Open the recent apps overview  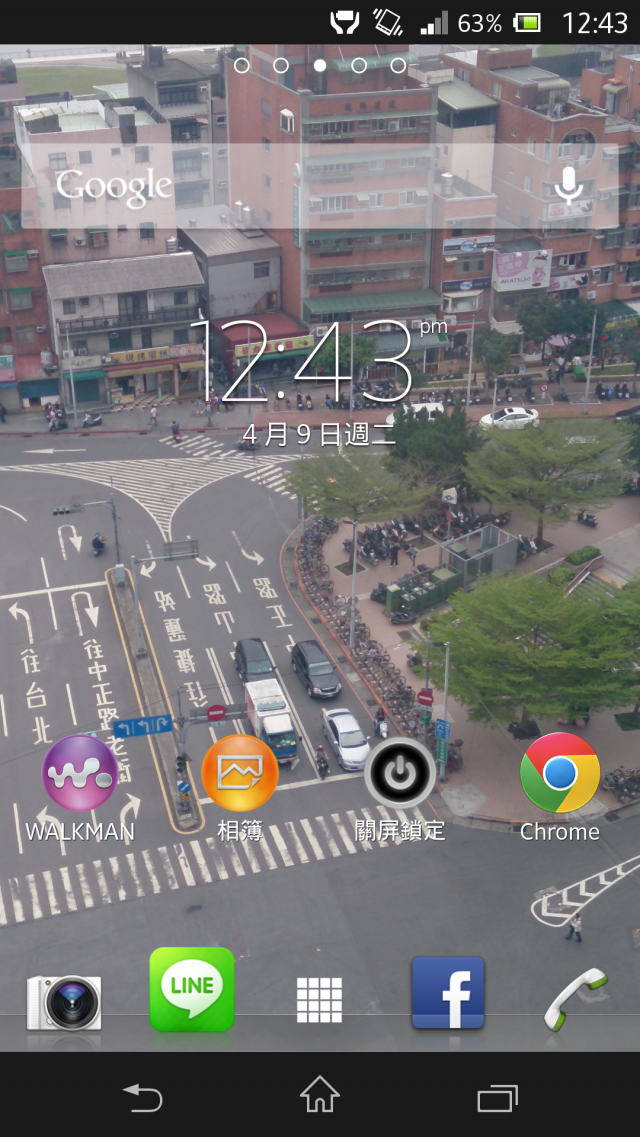point(497,1097)
